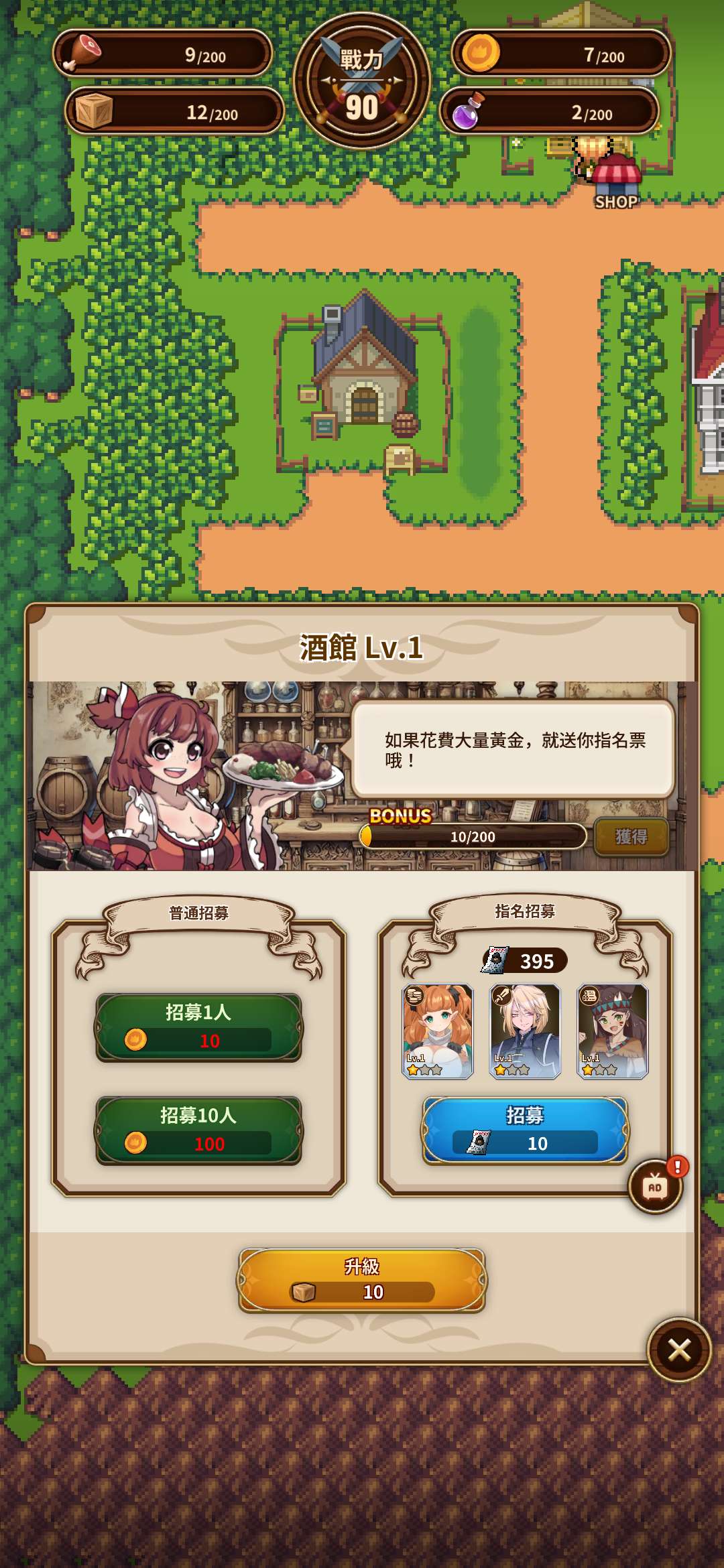
Task: Open the AD reward icon
Action: coord(655,1187)
